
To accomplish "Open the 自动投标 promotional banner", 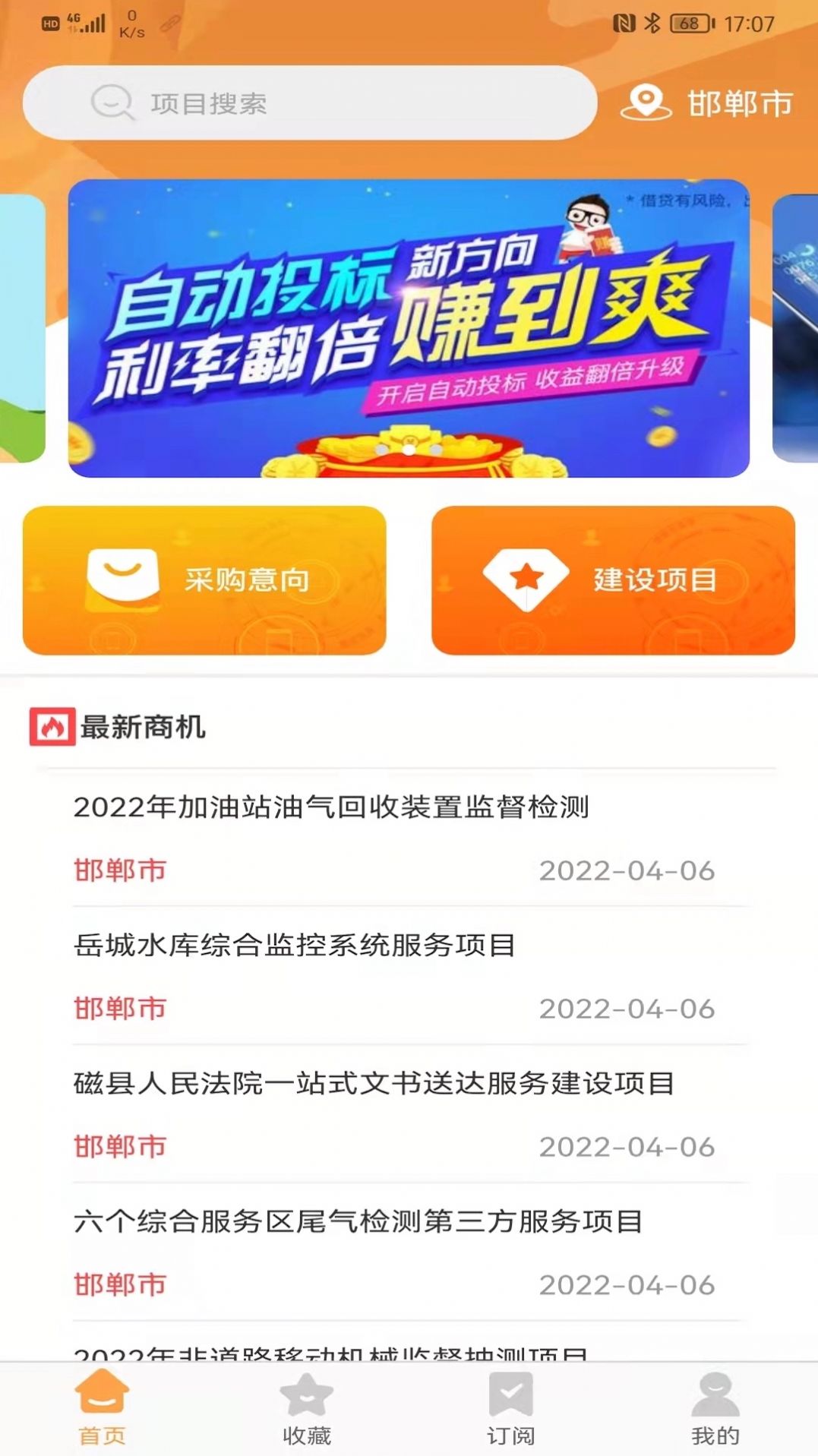I will [409, 328].
